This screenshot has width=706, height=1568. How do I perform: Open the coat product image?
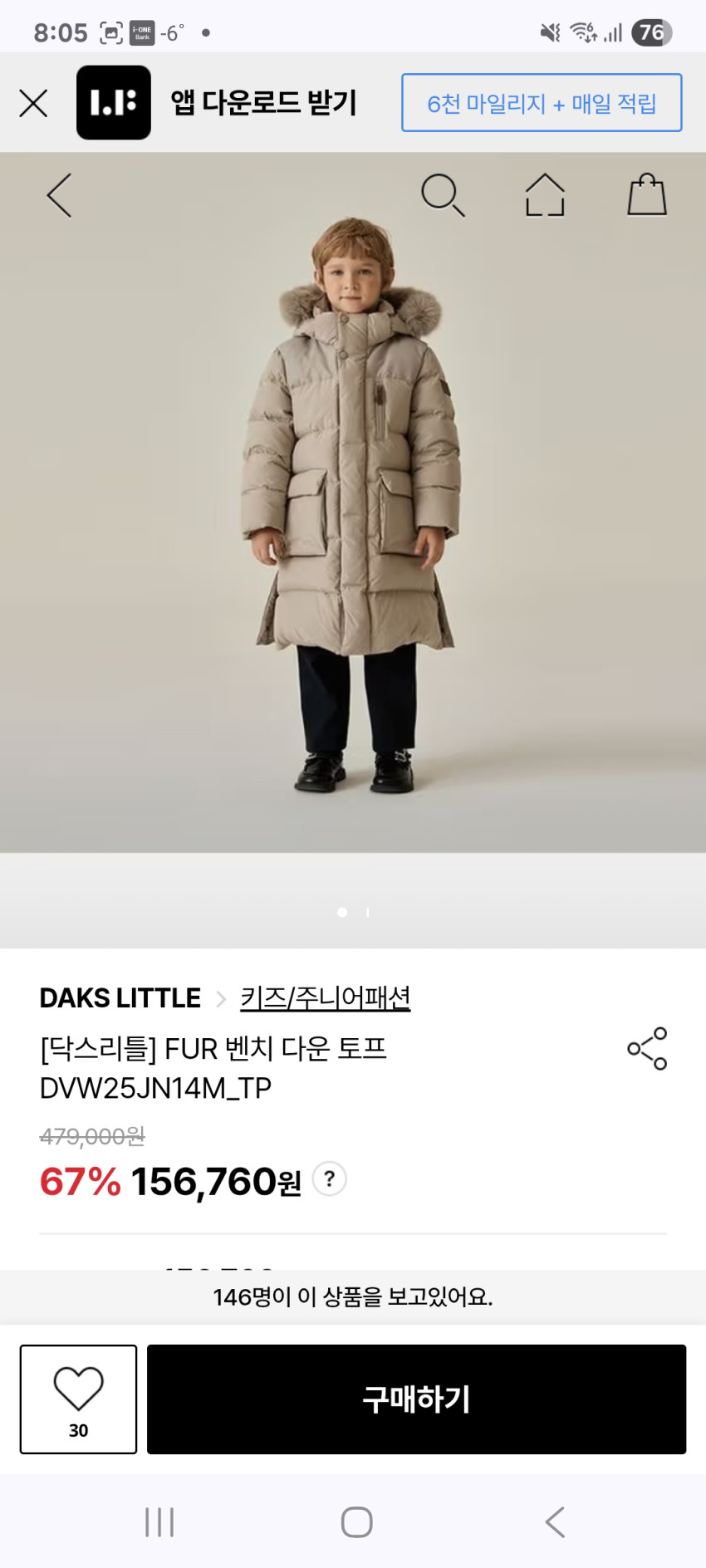coord(353,515)
